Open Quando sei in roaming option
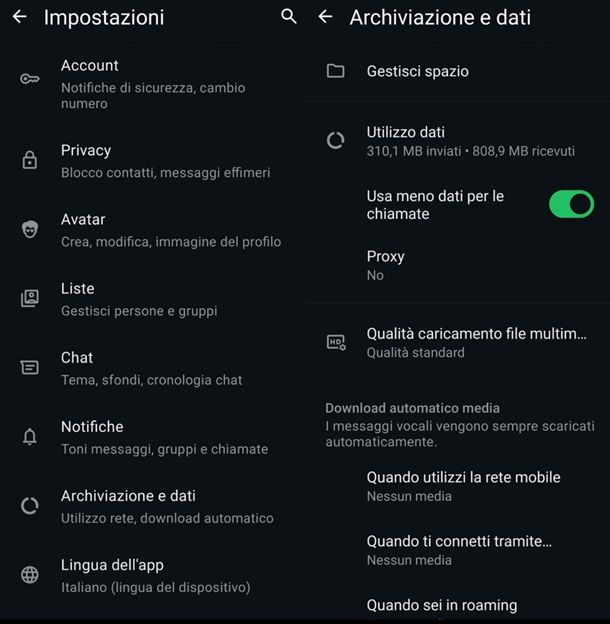 coord(442,605)
